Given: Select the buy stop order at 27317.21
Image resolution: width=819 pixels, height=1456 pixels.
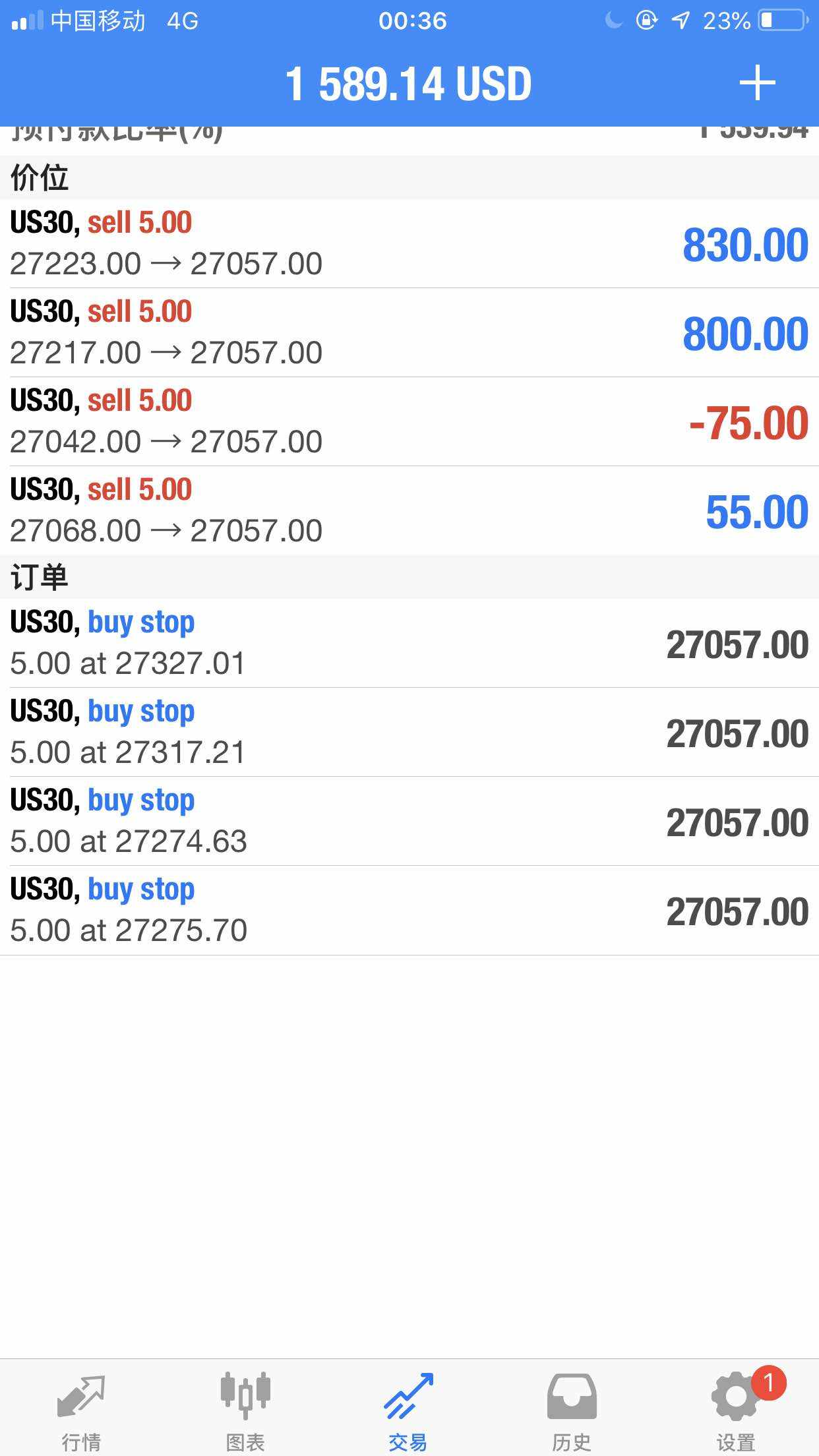Looking at the screenshot, I should tap(409, 733).
